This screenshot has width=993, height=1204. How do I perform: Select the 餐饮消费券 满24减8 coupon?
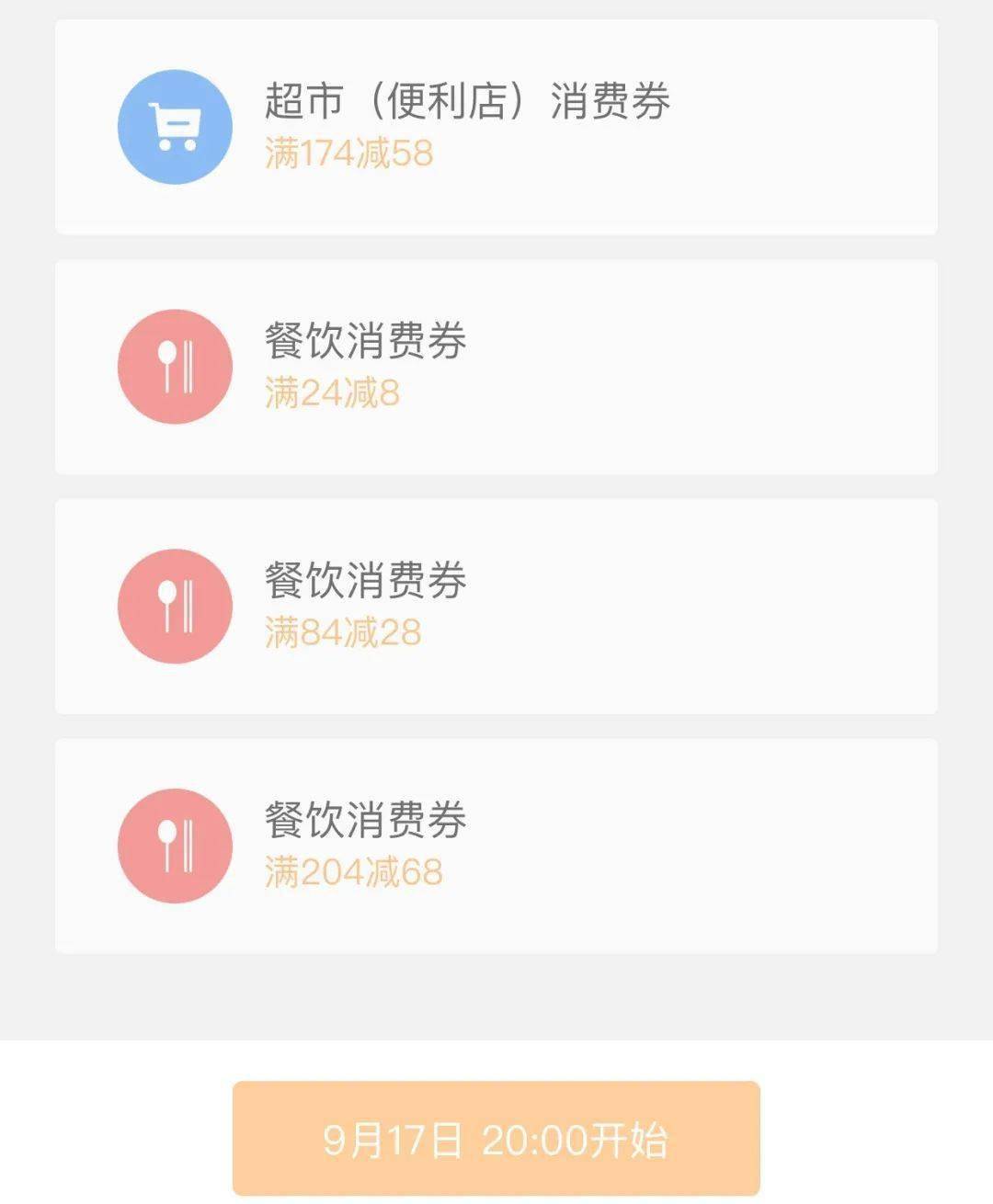point(496,367)
